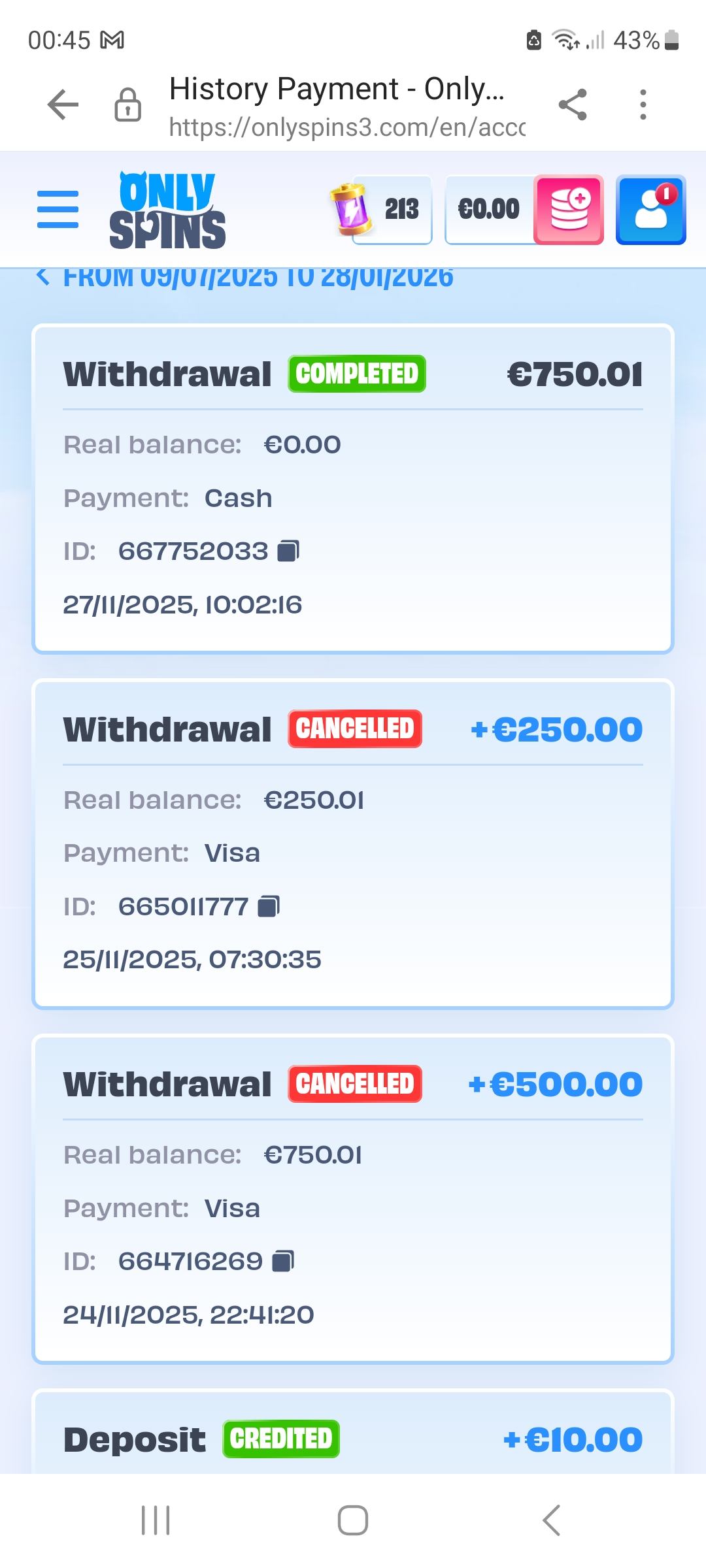Open the 213 energy points counter
Screen dimensions: 706x1568
pyautogui.click(x=382, y=210)
